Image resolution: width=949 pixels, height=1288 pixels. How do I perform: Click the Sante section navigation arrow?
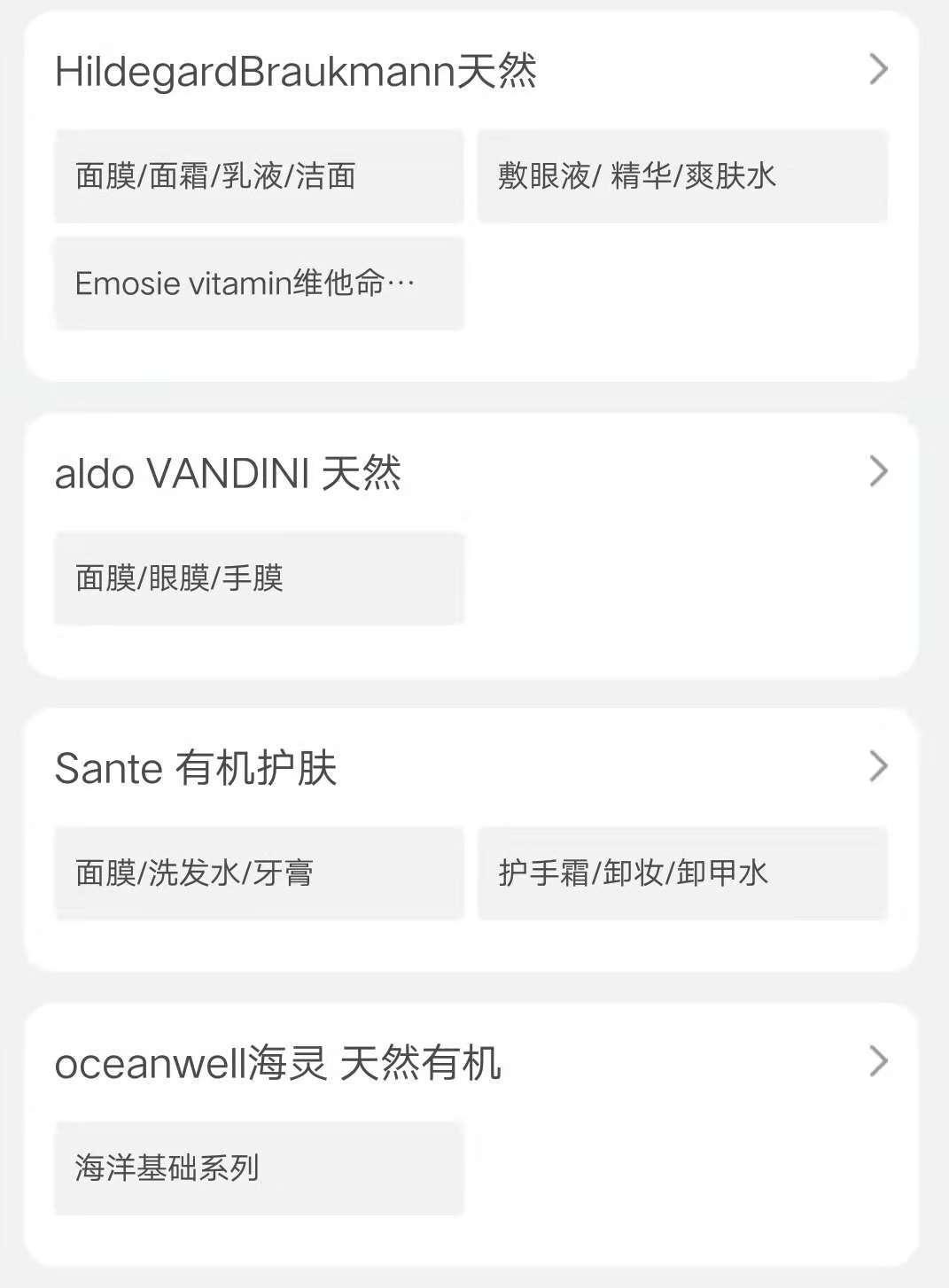877,765
